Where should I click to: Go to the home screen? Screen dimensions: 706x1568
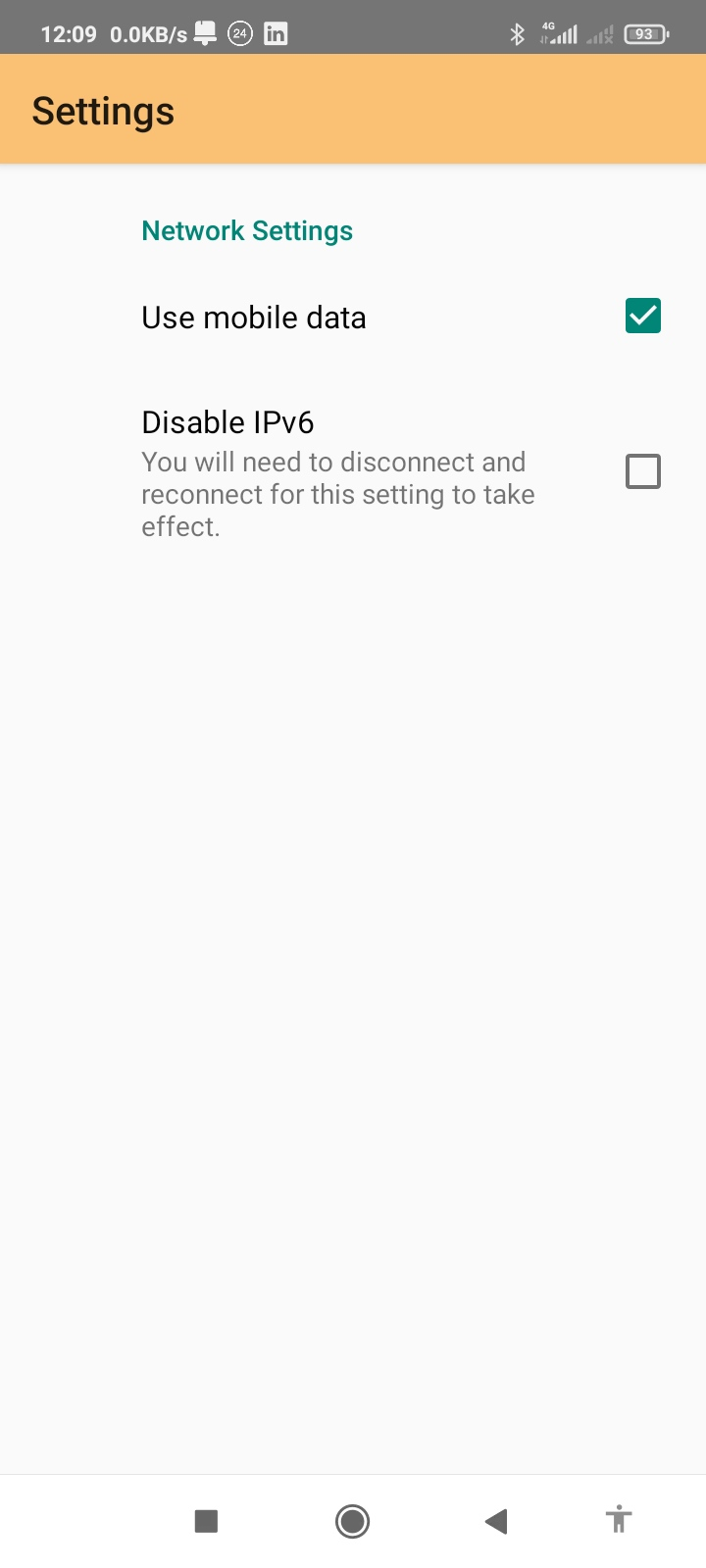(x=352, y=1521)
